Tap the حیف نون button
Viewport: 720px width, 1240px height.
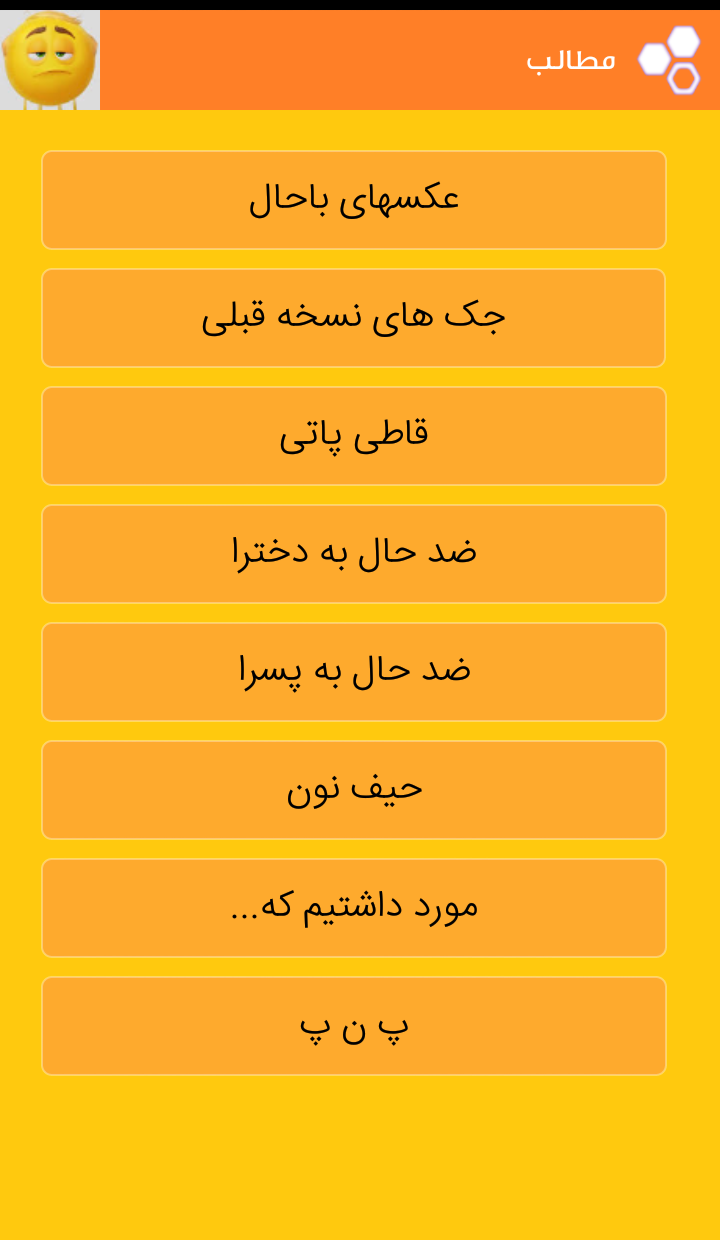coord(354,790)
